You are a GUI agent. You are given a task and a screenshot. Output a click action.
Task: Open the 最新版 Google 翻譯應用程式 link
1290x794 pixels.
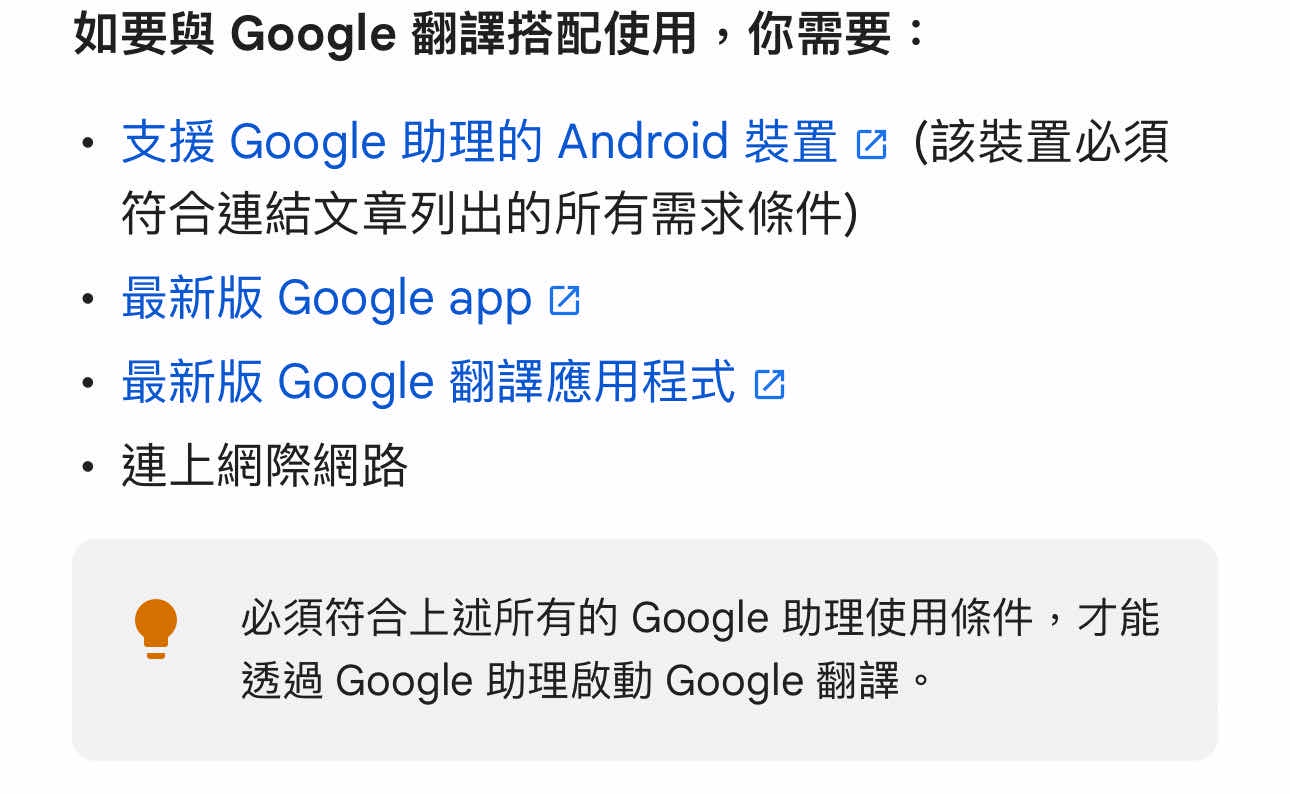(x=428, y=382)
